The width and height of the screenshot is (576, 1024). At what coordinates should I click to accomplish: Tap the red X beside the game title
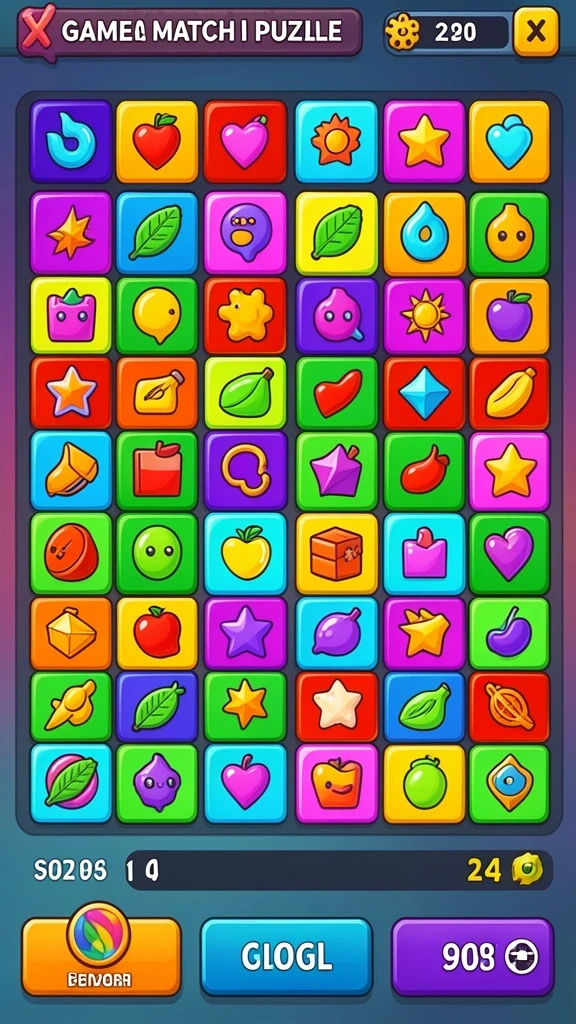tap(37, 27)
